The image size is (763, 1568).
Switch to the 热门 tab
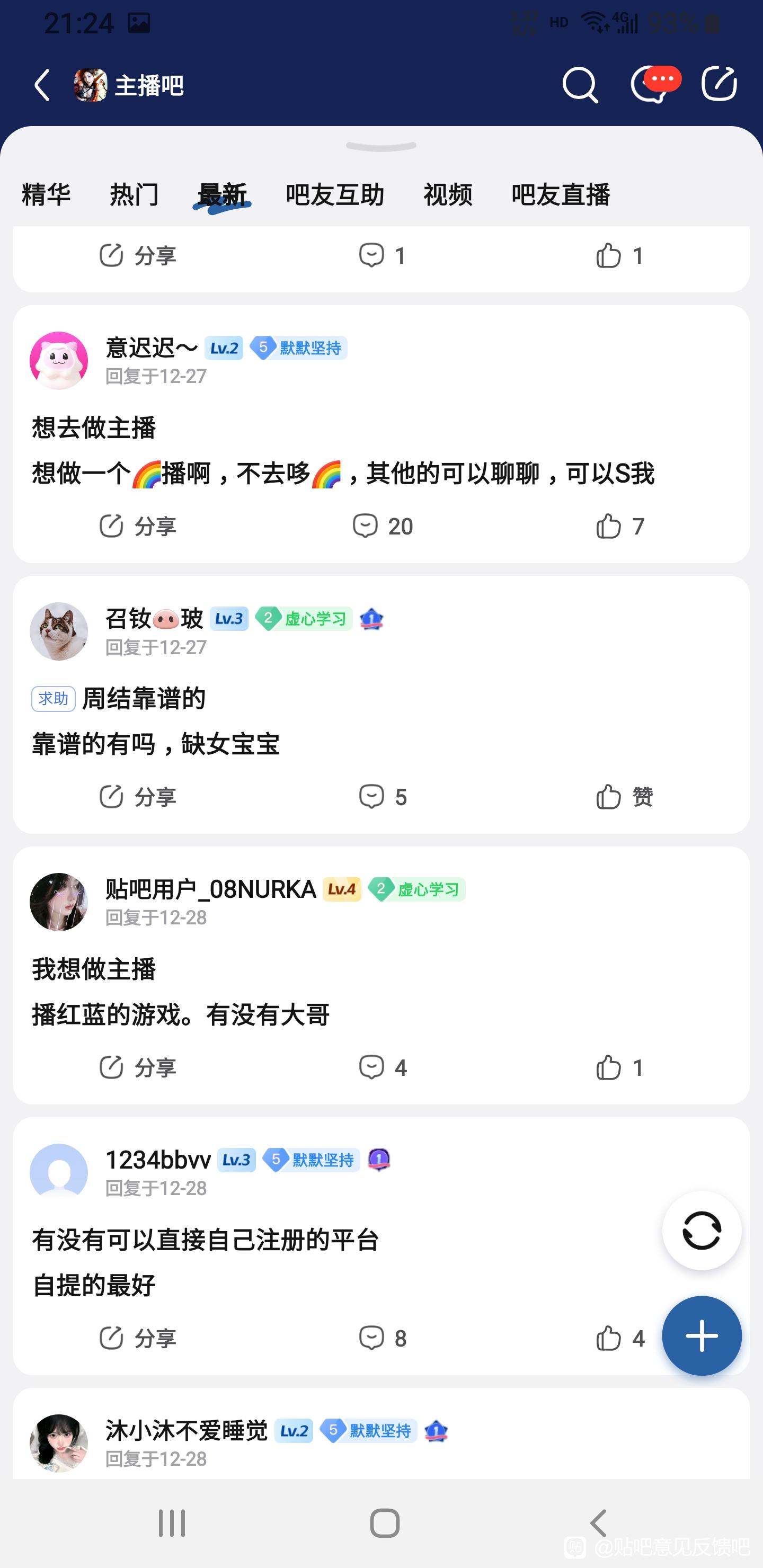134,195
